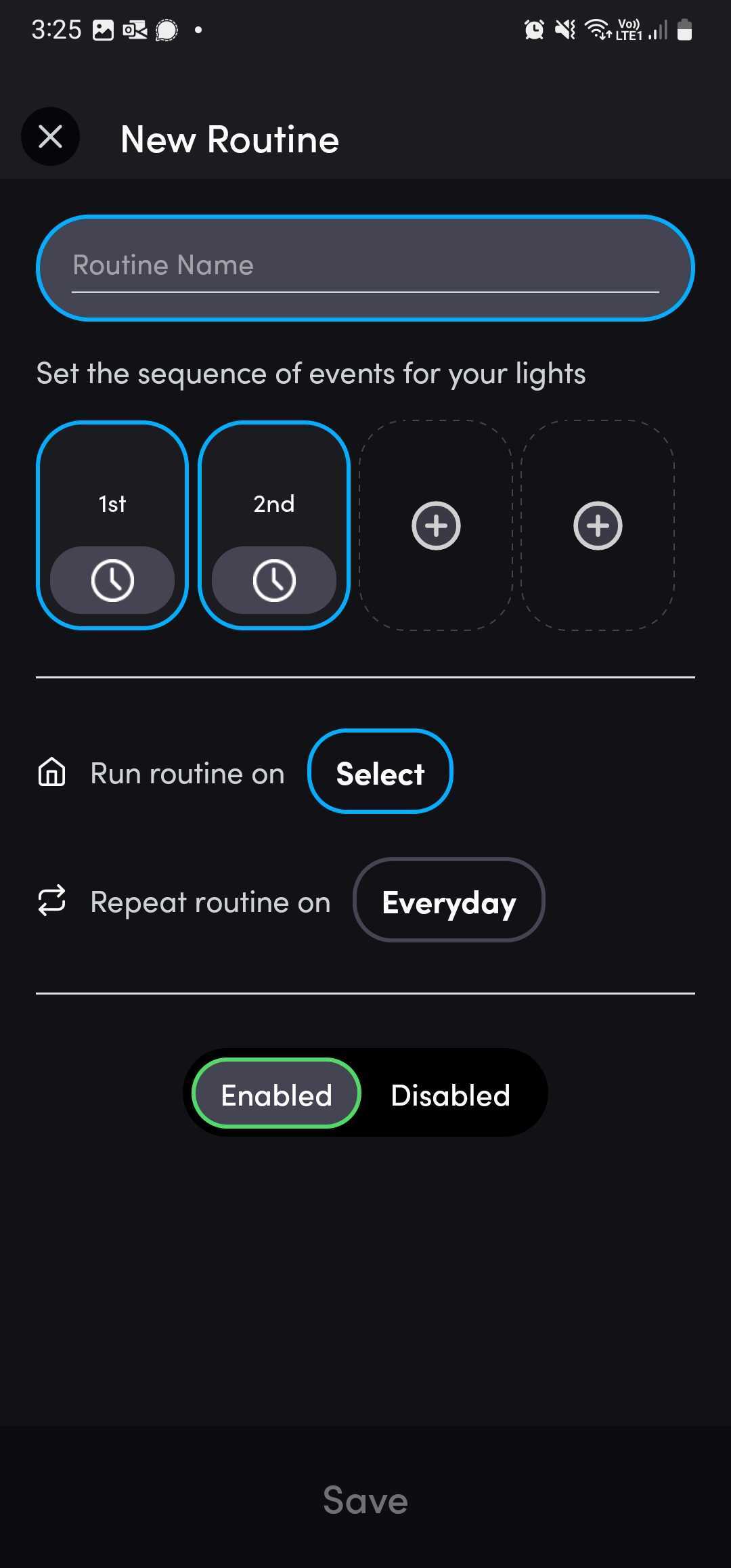Close the New Routine screen
Screen dimensions: 731x1568
50,137
